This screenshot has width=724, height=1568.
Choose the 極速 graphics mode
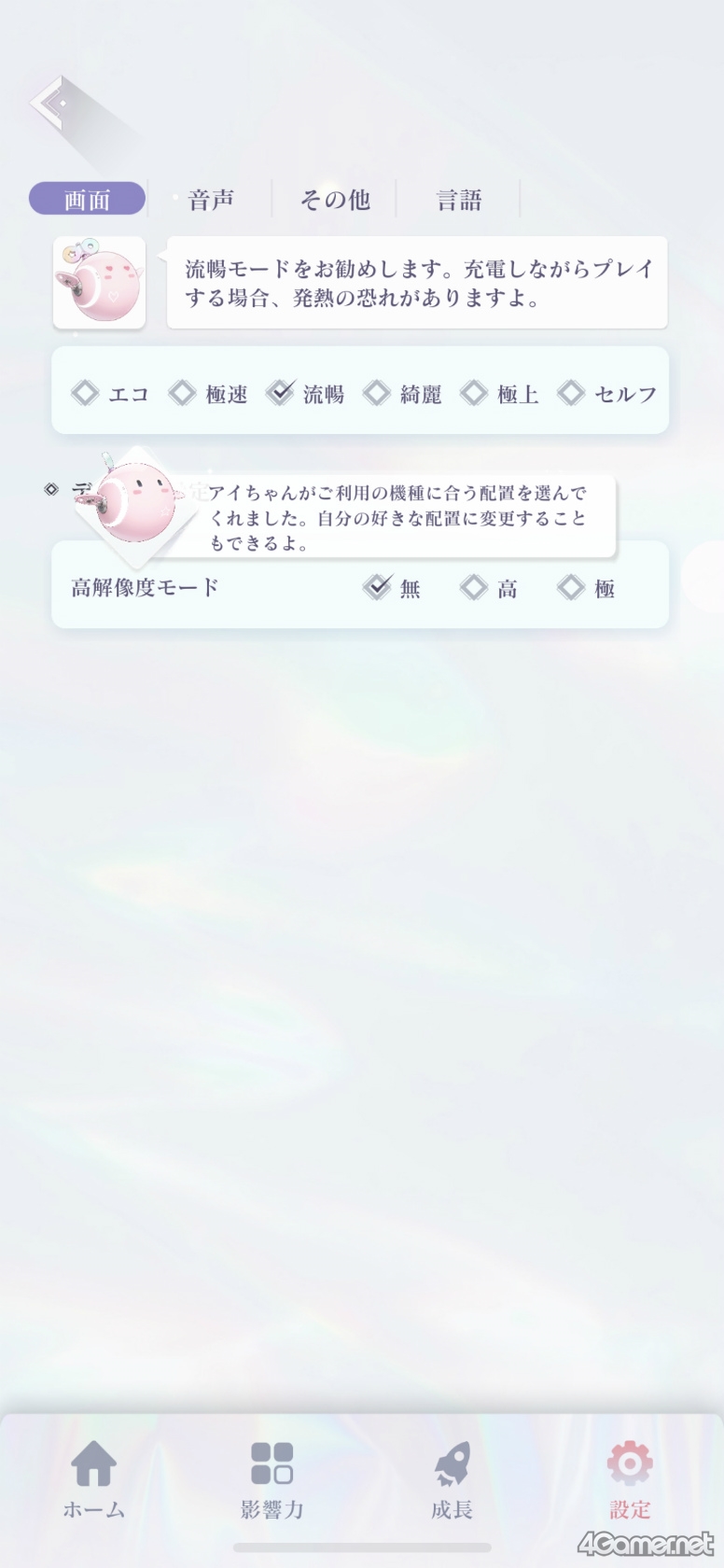[x=208, y=394]
